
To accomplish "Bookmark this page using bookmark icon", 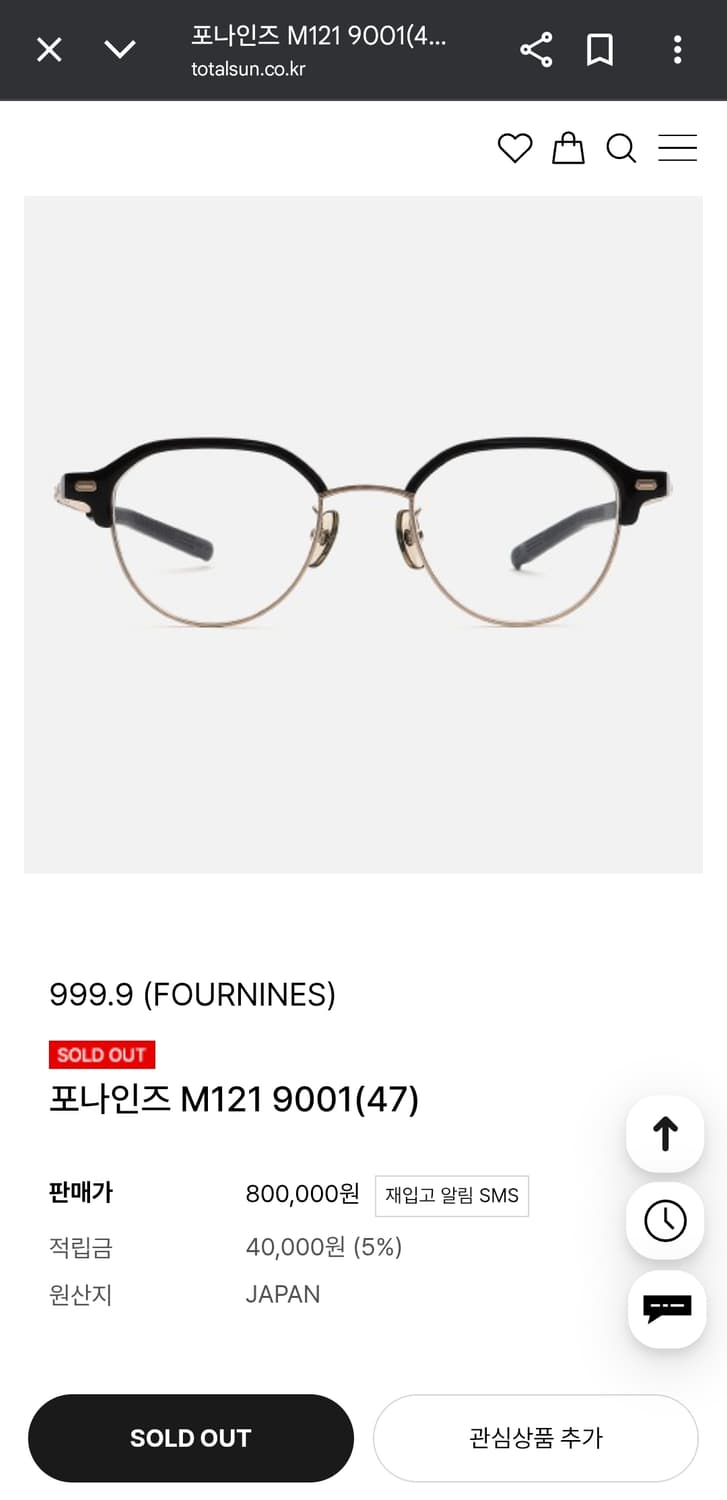I will click(601, 49).
